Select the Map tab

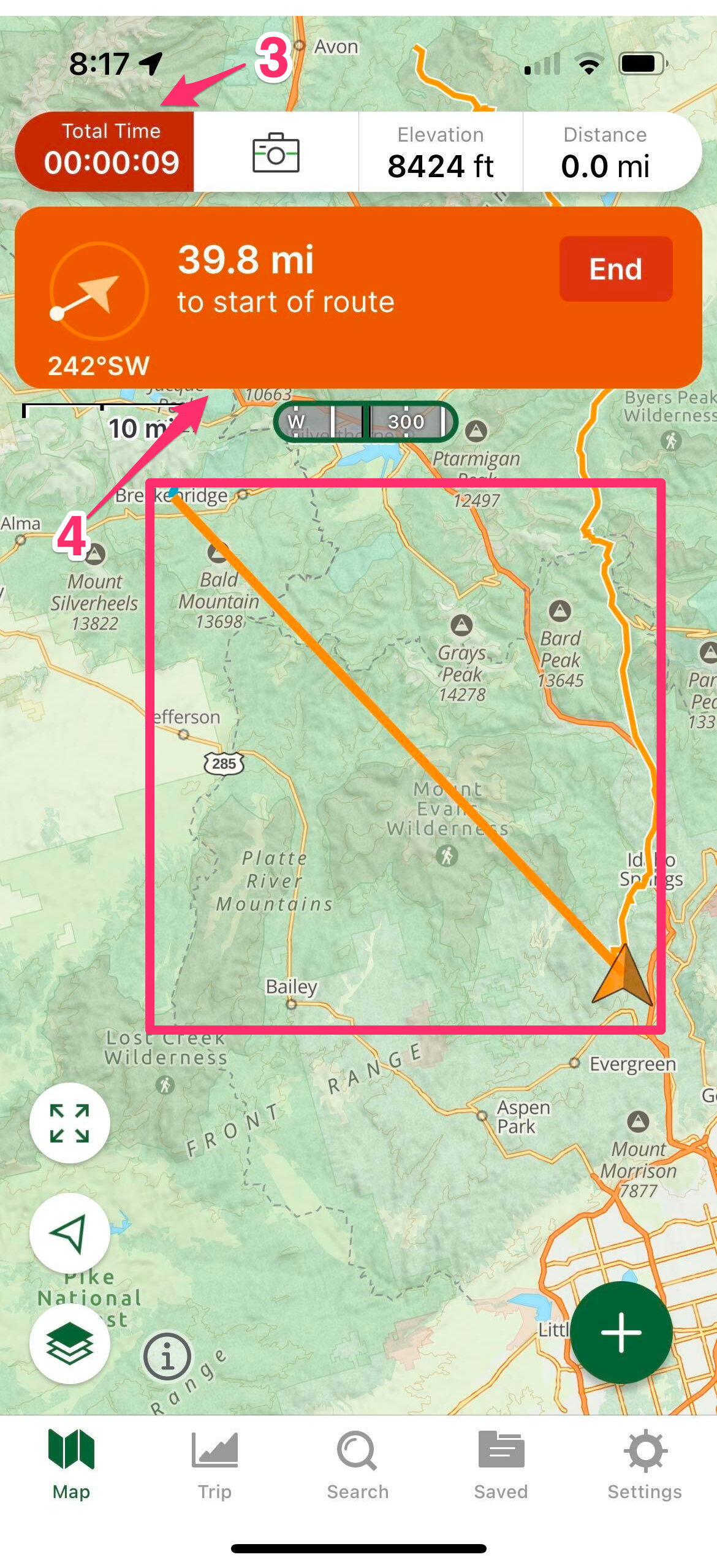coord(71,1466)
